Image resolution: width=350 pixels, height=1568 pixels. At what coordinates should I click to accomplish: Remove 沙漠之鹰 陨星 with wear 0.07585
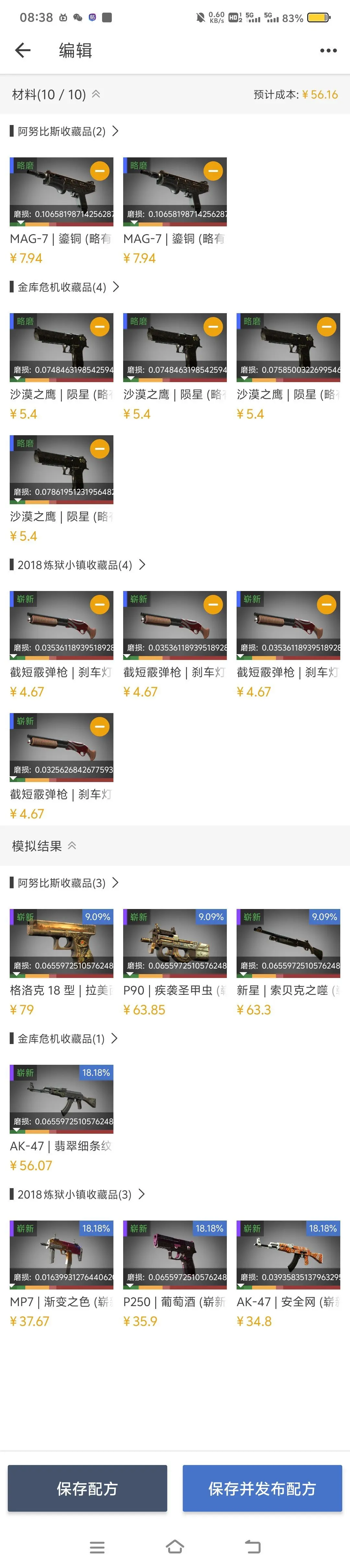(x=326, y=327)
